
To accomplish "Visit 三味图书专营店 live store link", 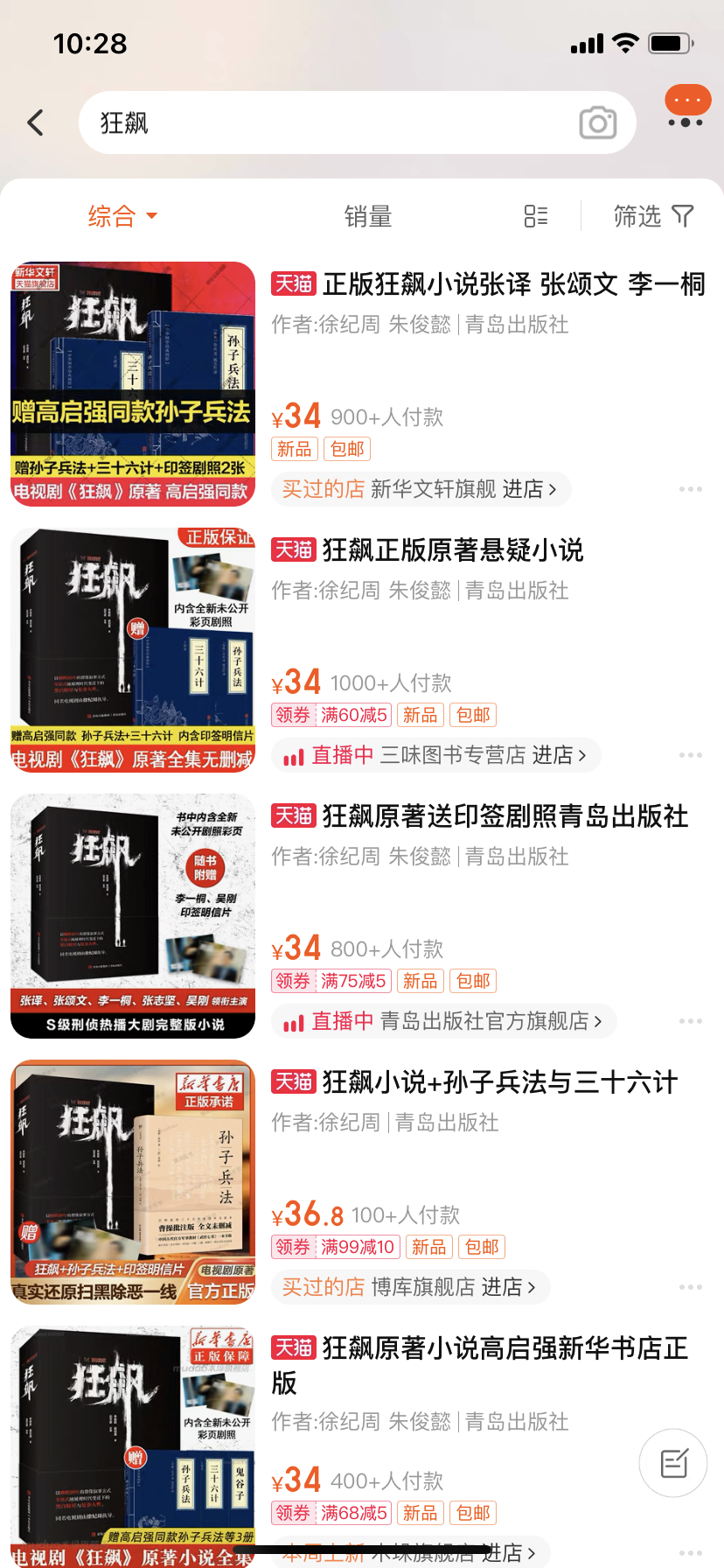I will point(483,755).
